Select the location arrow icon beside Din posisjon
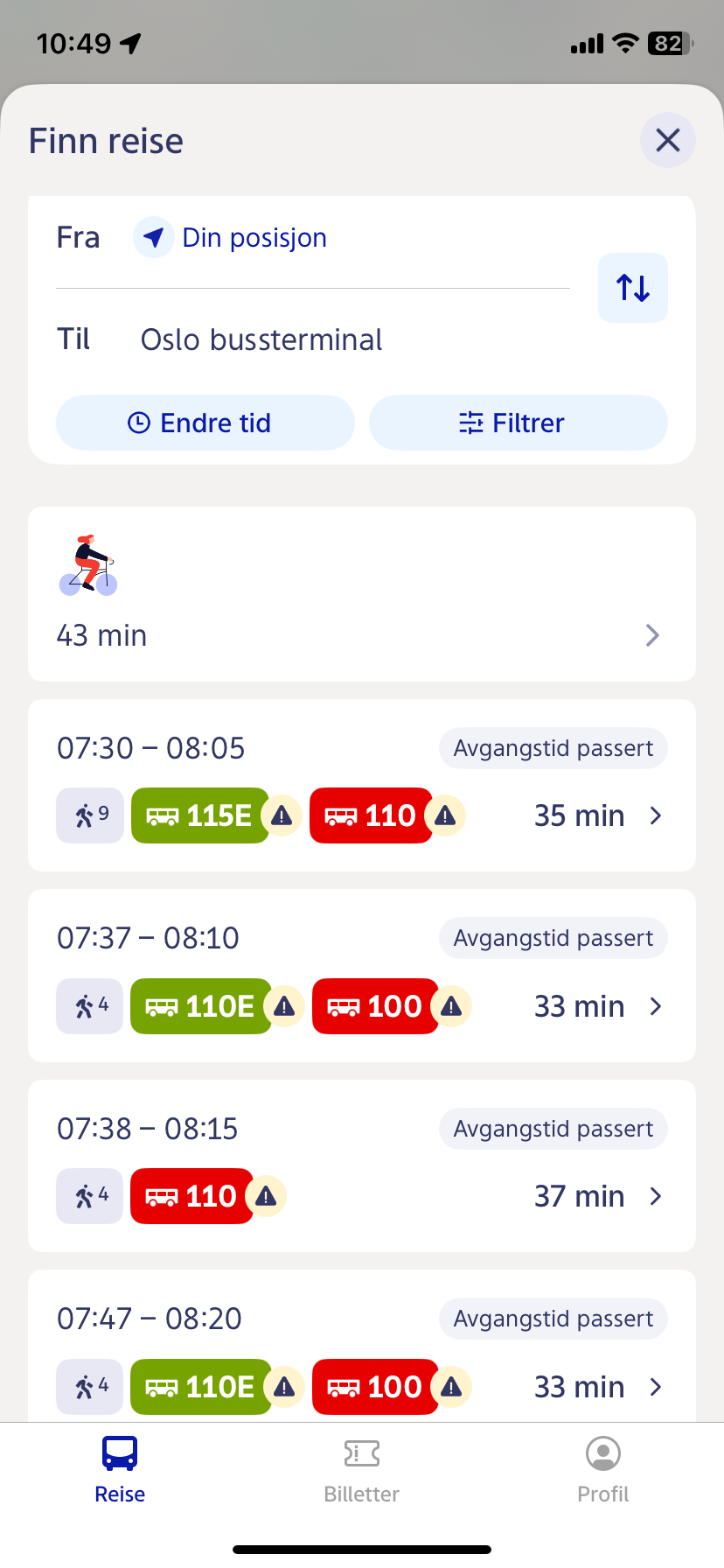This screenshot has height=1568, width=724. click(153, 236)
